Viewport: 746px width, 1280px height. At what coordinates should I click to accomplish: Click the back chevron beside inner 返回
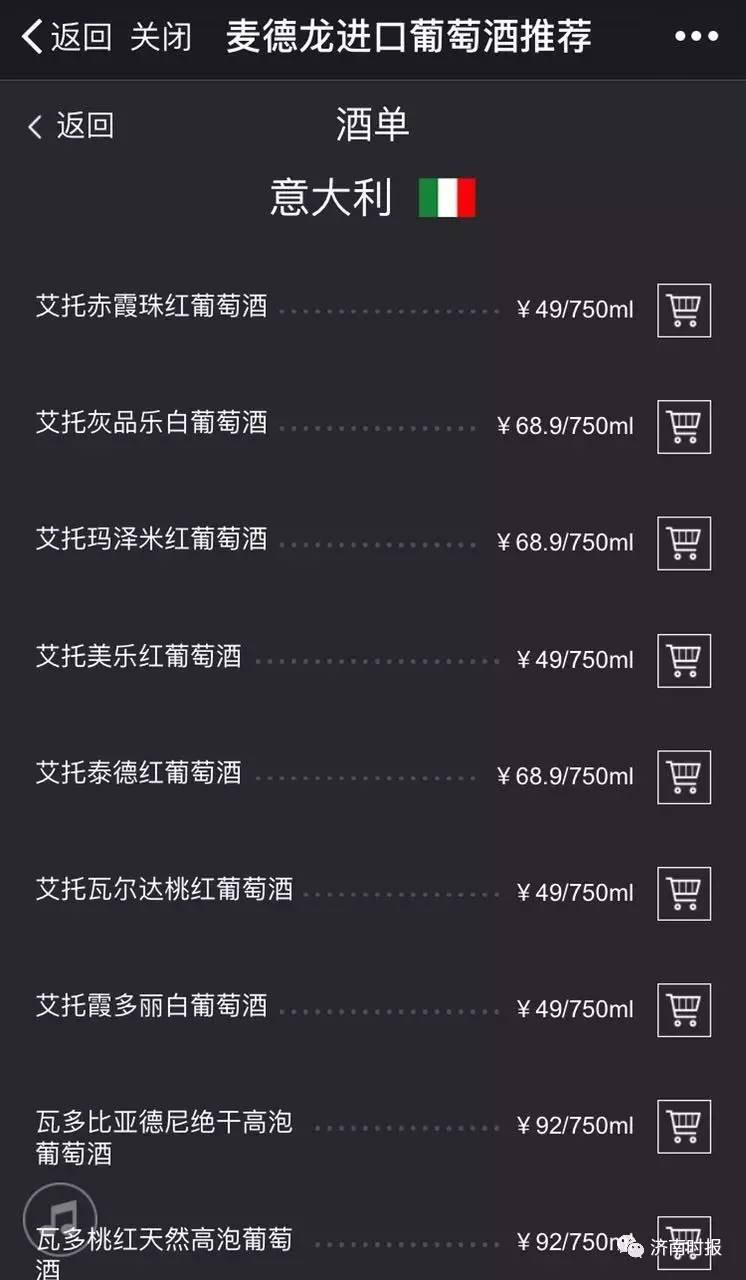click(34, 126)
